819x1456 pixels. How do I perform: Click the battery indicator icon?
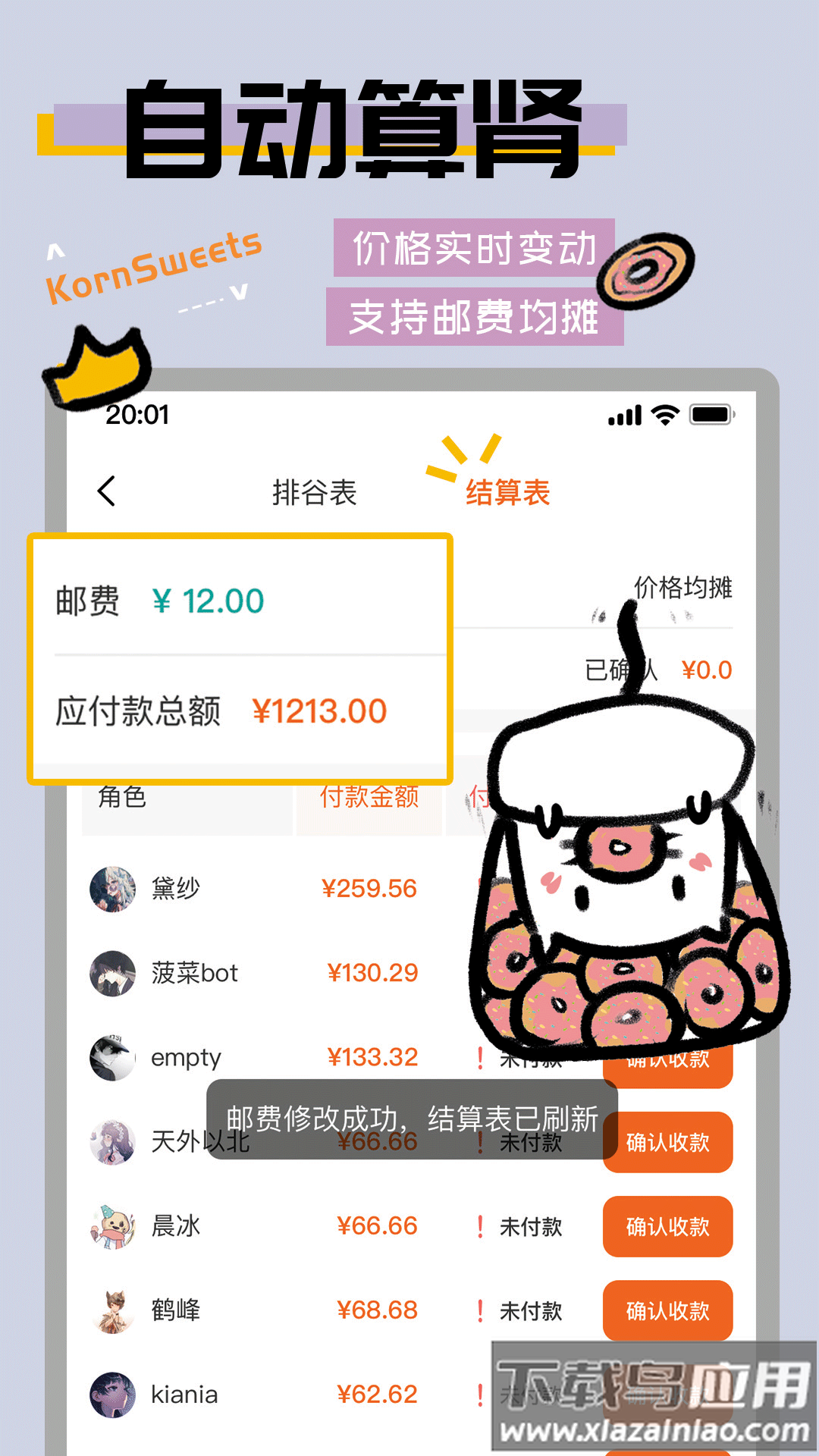711,415
